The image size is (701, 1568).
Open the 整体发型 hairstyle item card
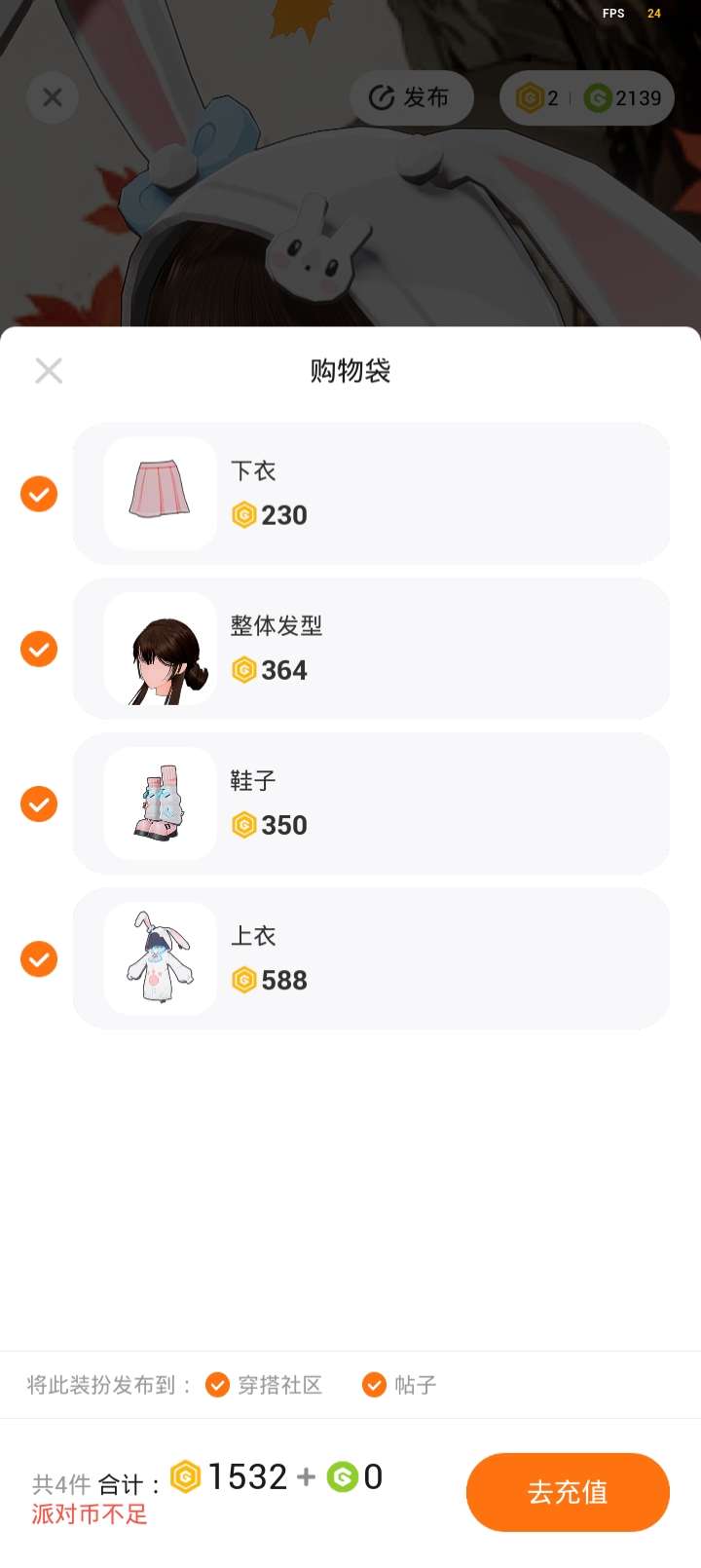pos(370,649)
